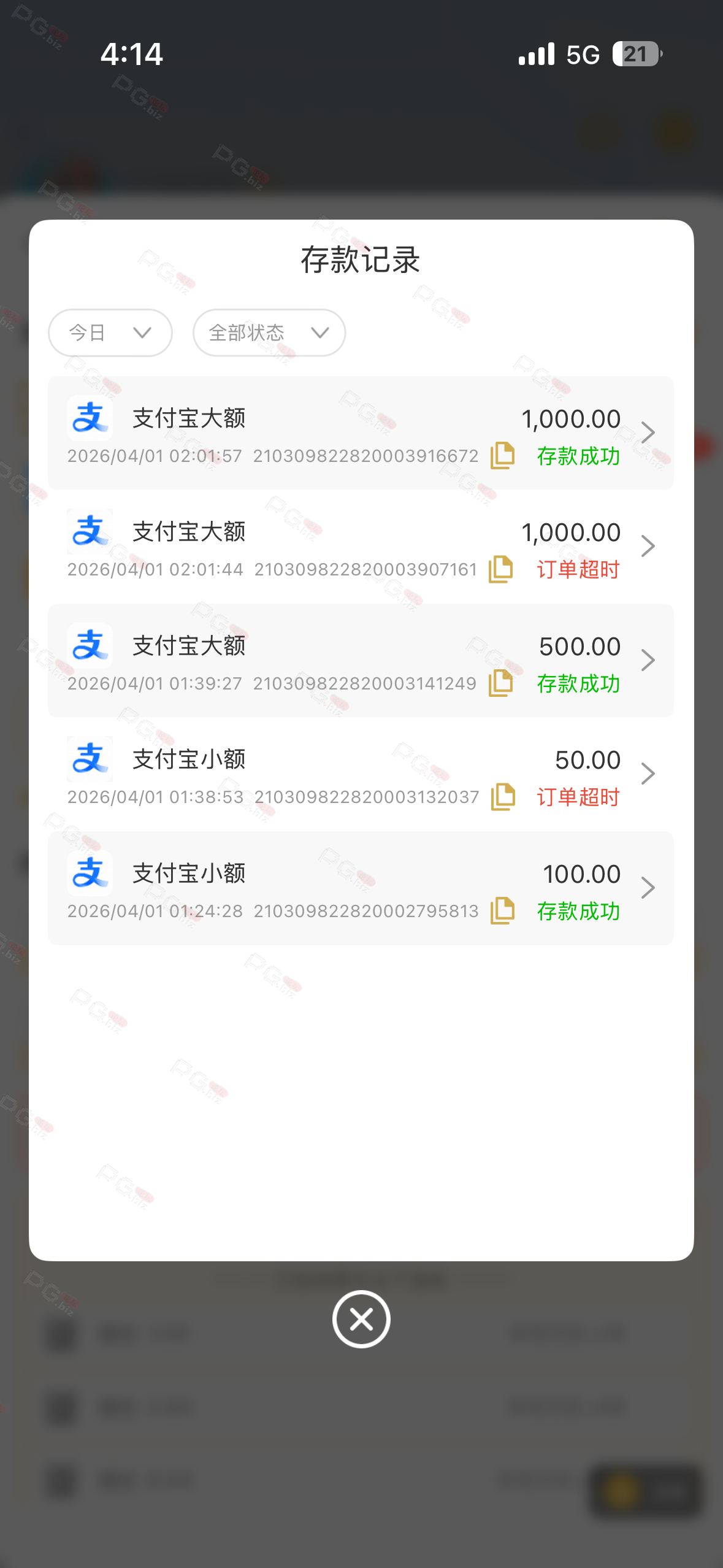Open the 今日 date filter dropdown
The image size is (723, 1568).
[x=110, y=332]
